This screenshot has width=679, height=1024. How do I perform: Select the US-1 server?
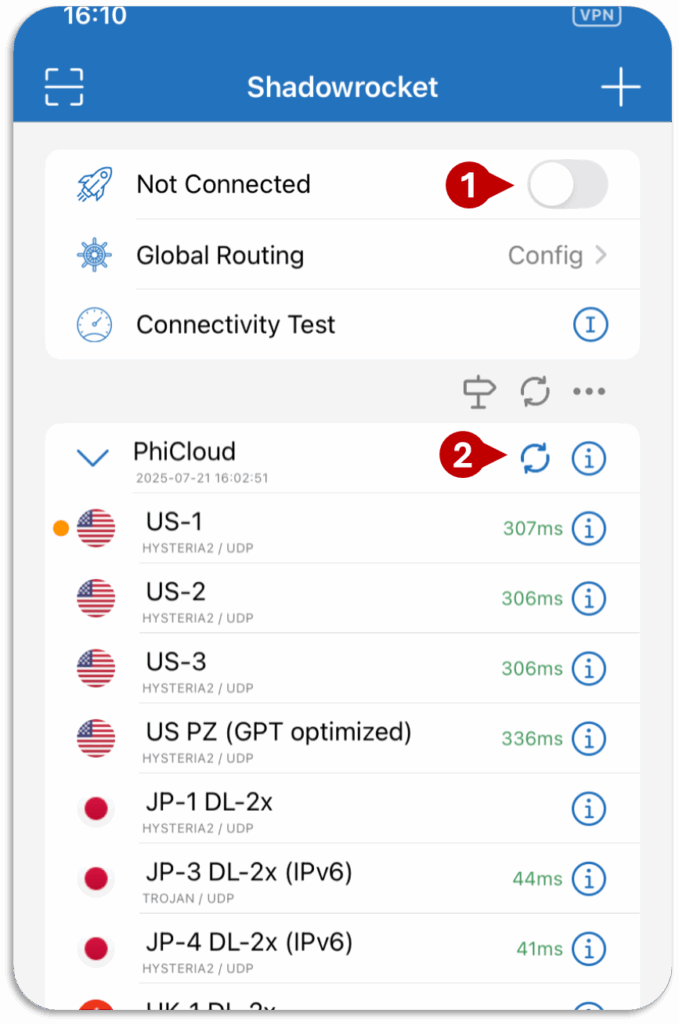pyautogui.click(x=300, y=528)
